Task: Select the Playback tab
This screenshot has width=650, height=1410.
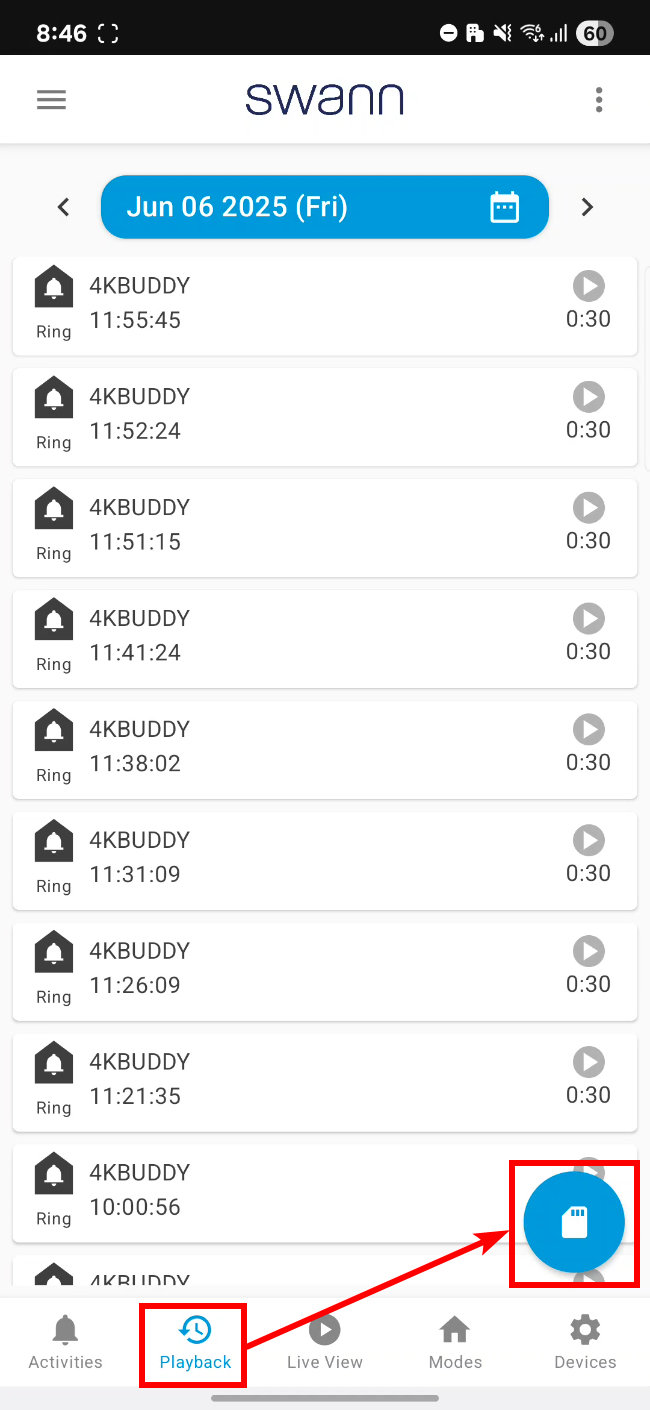Action: pyautogui.click(x=195, y=1343)
